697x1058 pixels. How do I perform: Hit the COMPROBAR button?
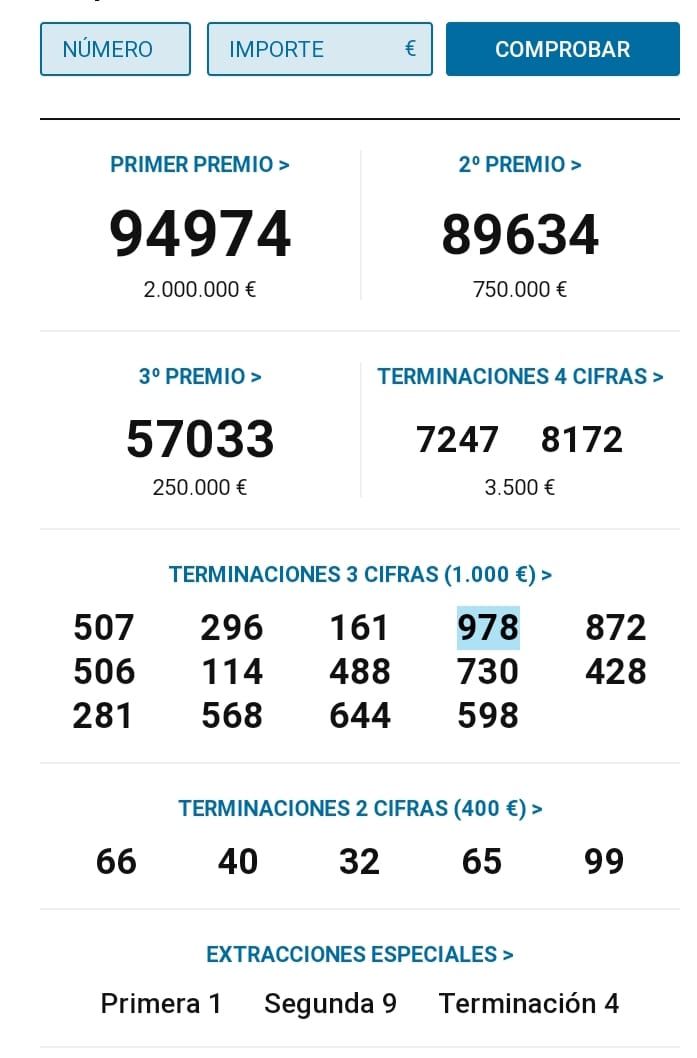tap(562, 49)
